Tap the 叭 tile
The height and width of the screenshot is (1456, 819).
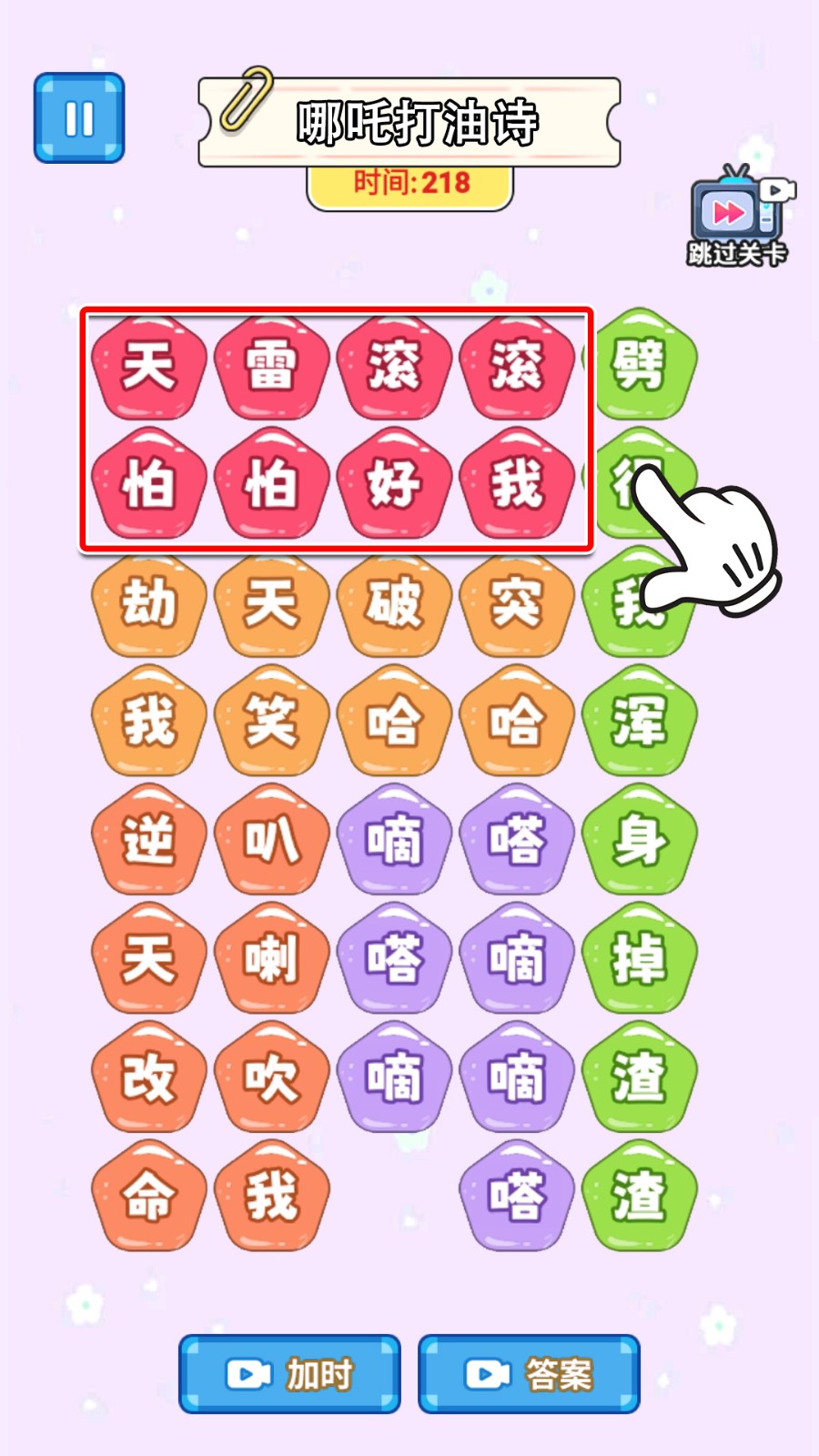pos(271,840)
